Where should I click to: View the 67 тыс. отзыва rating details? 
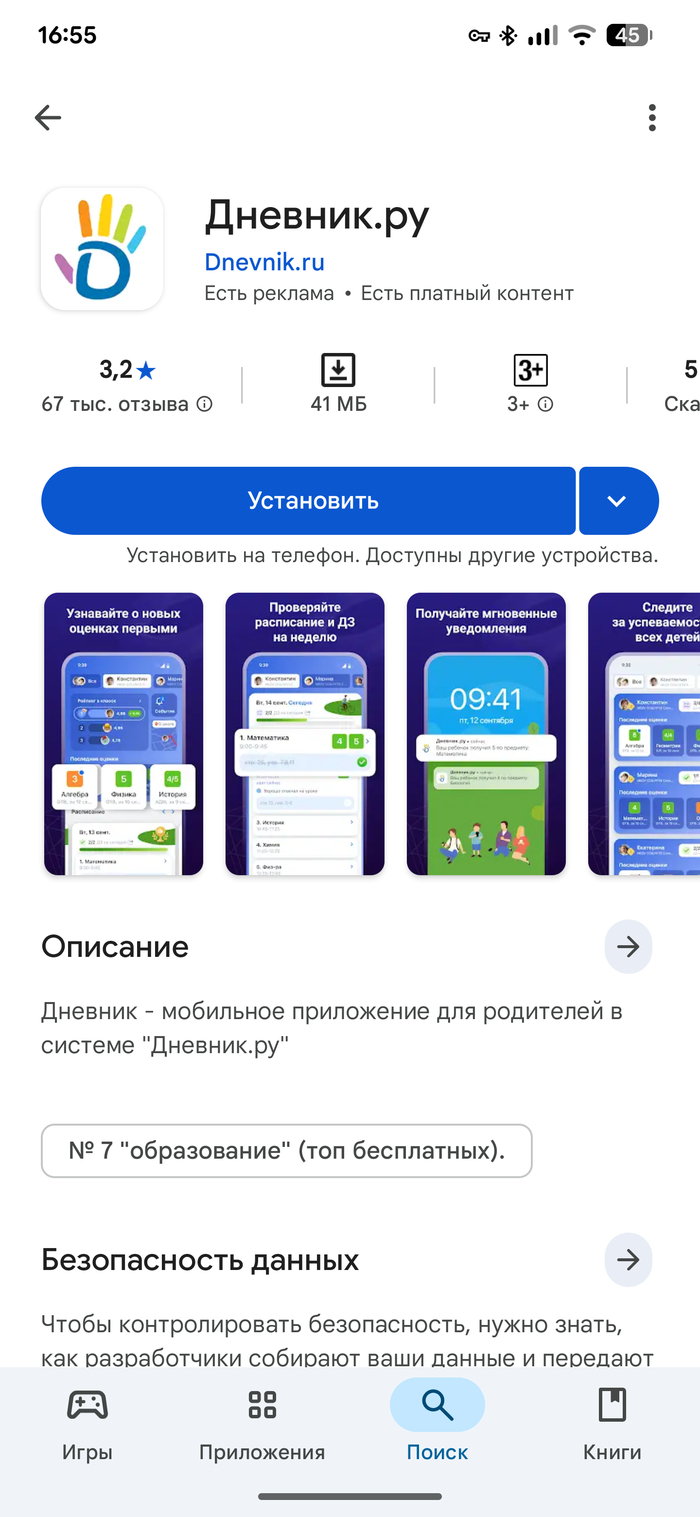[x=127, y=386]
